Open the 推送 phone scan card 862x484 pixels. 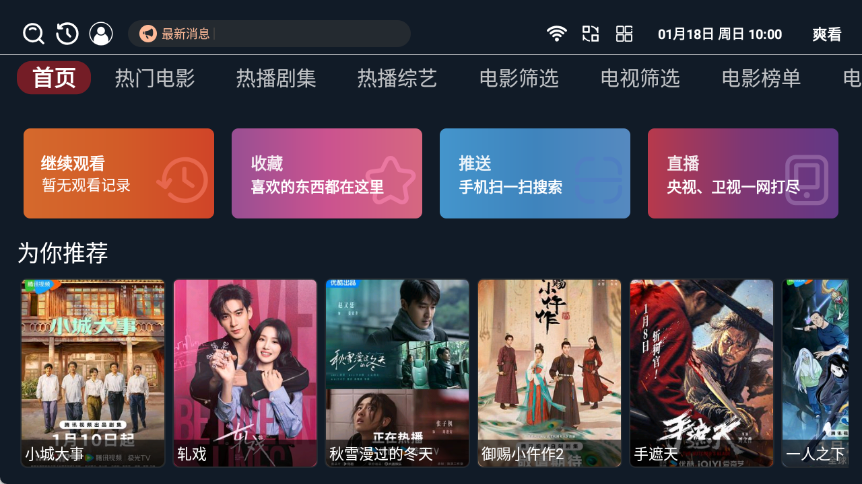pyautogui.click(x=535, y=173)
